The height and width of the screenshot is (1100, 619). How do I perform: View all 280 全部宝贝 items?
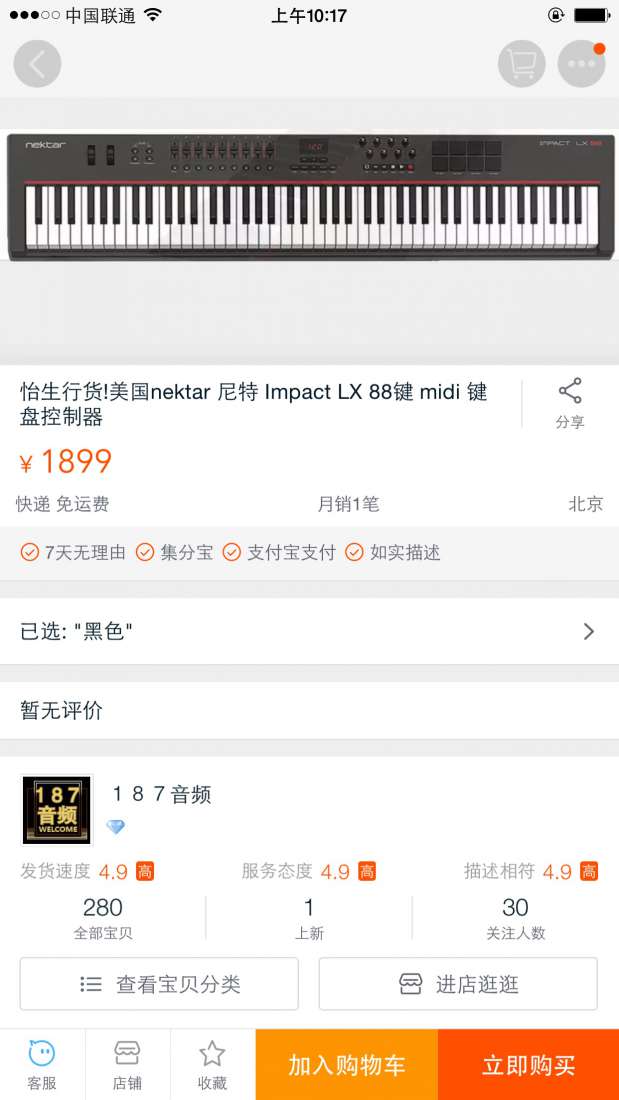tap(103, 918)
